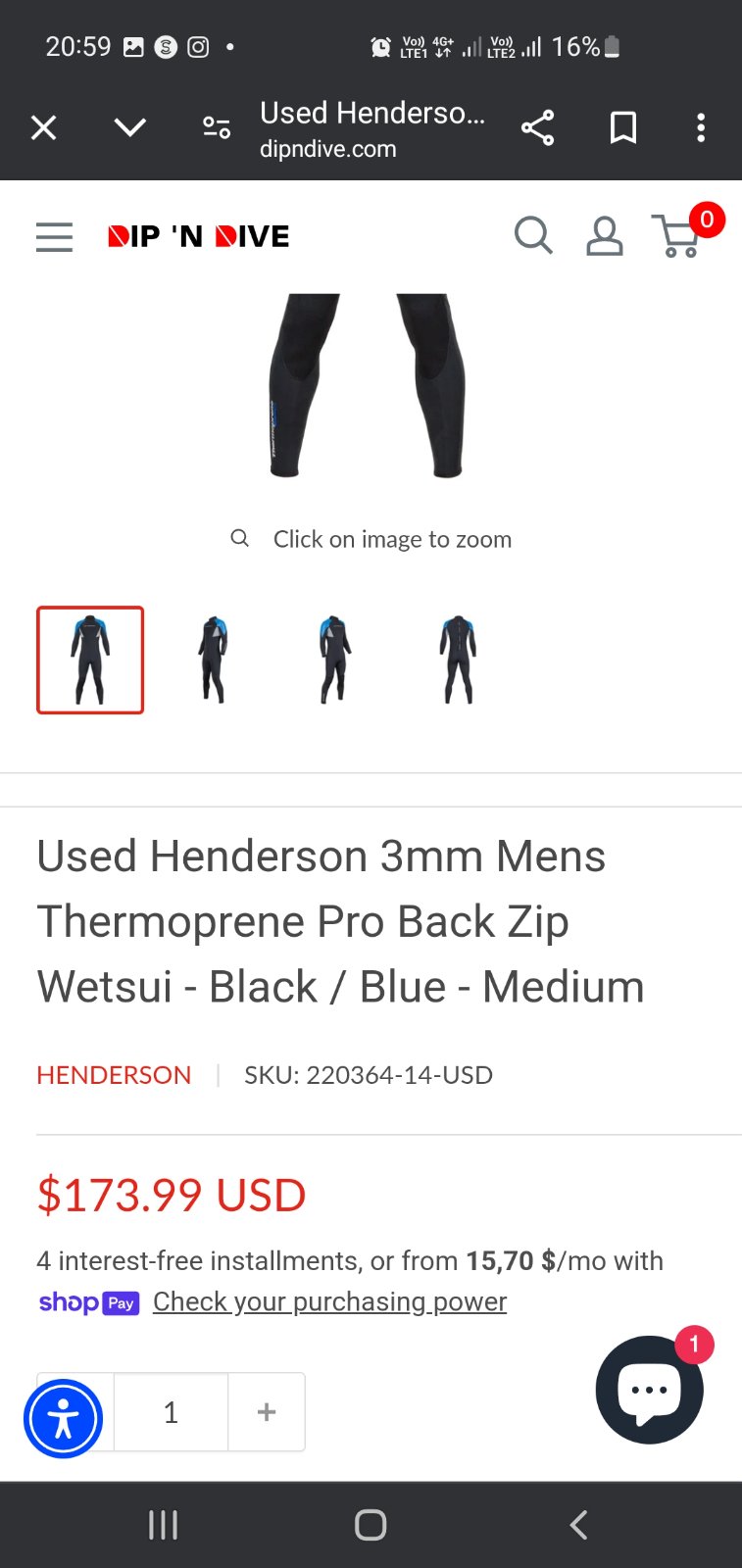Click the main wetsuit image to zoom
Viewport: 742px width, 1568px height.
pyautogui.click(x=368, y=387)
